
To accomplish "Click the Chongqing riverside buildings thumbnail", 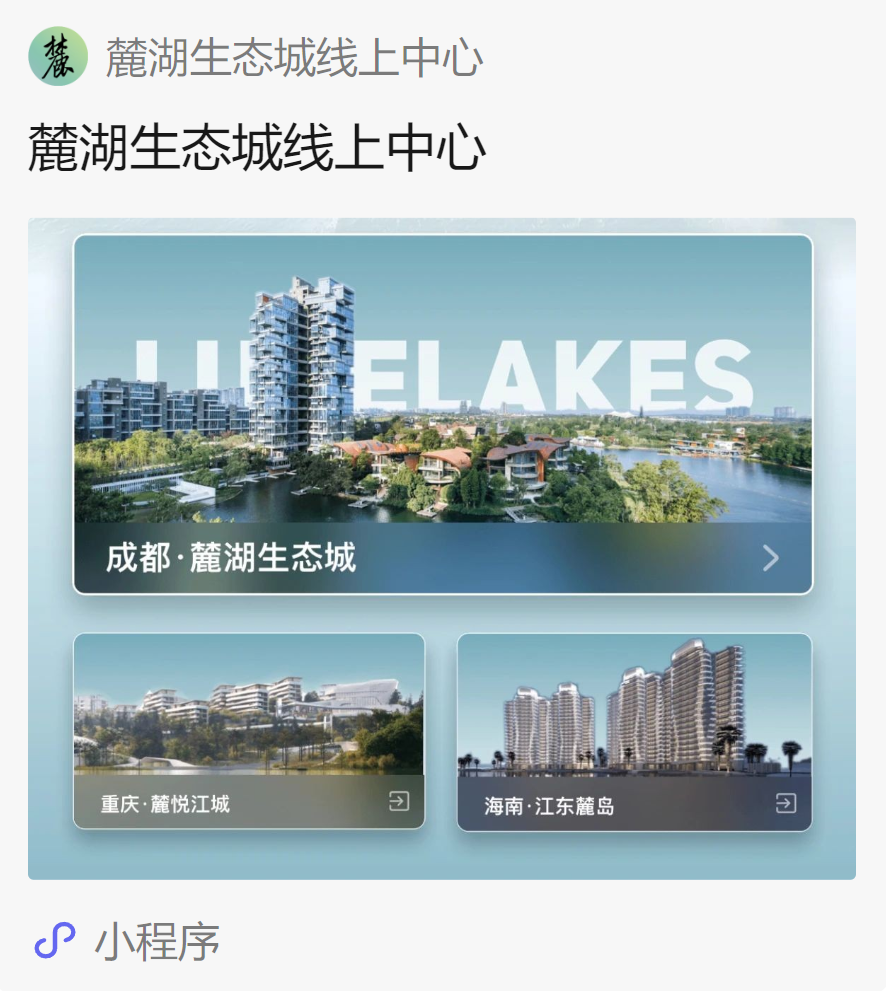I will 249,710.
